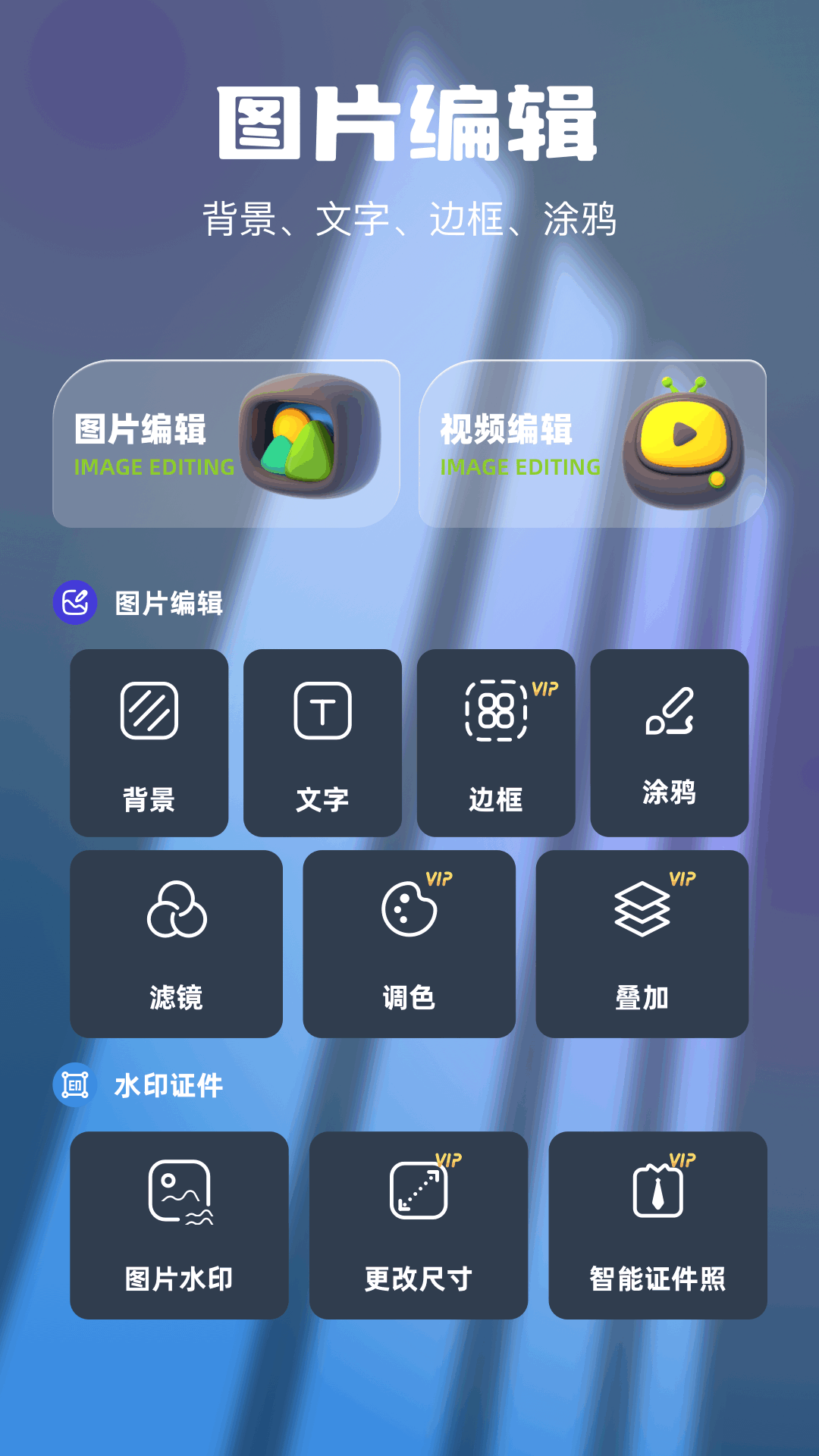
Task: Select the 叠加 (Overlay) layers tool
Action: tap(642, 944)
